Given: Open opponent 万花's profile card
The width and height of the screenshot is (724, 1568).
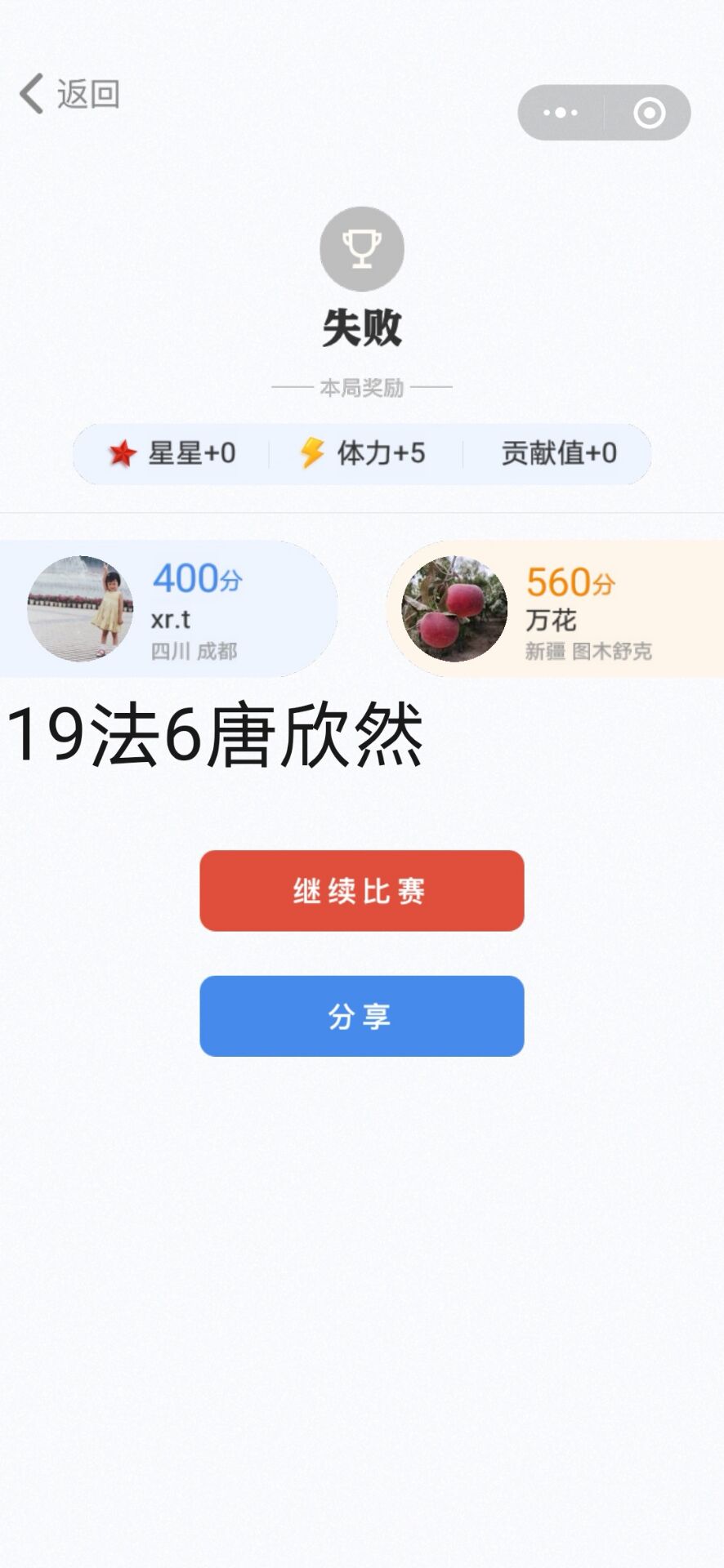Looking at the screenshot, I should 556,608.
